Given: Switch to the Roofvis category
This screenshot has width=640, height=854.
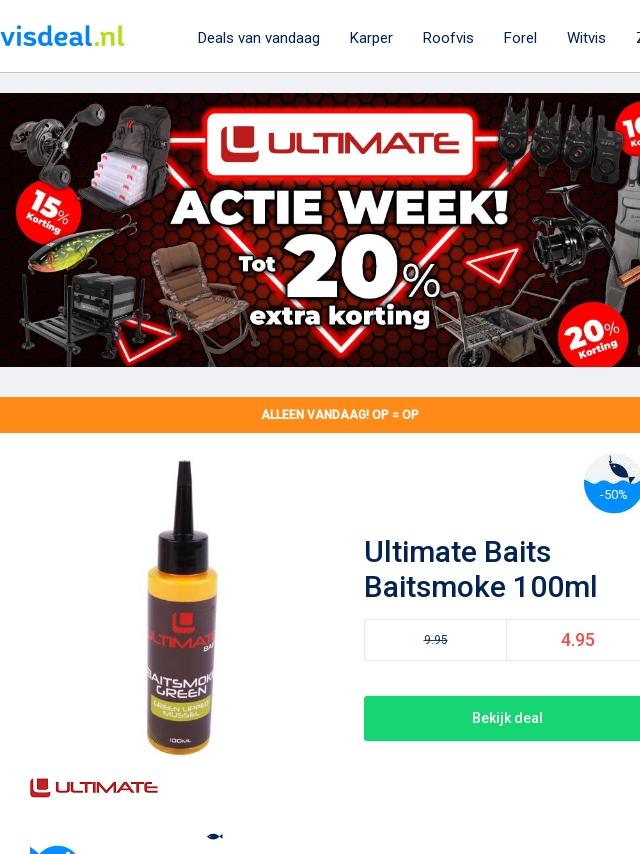Looking at the screenshot, I should coord(448,38).
